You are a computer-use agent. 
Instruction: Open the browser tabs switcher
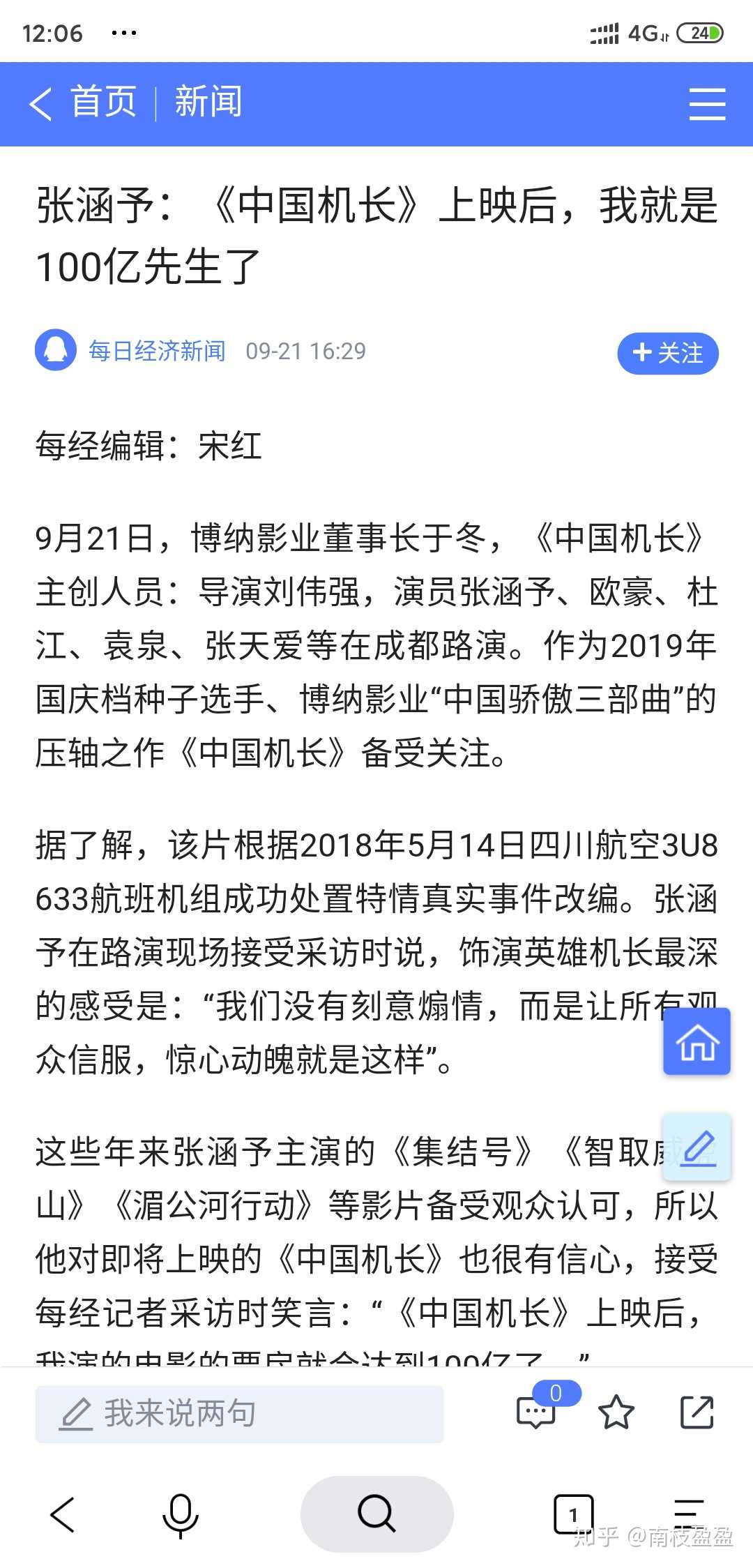coord(573,1514)
